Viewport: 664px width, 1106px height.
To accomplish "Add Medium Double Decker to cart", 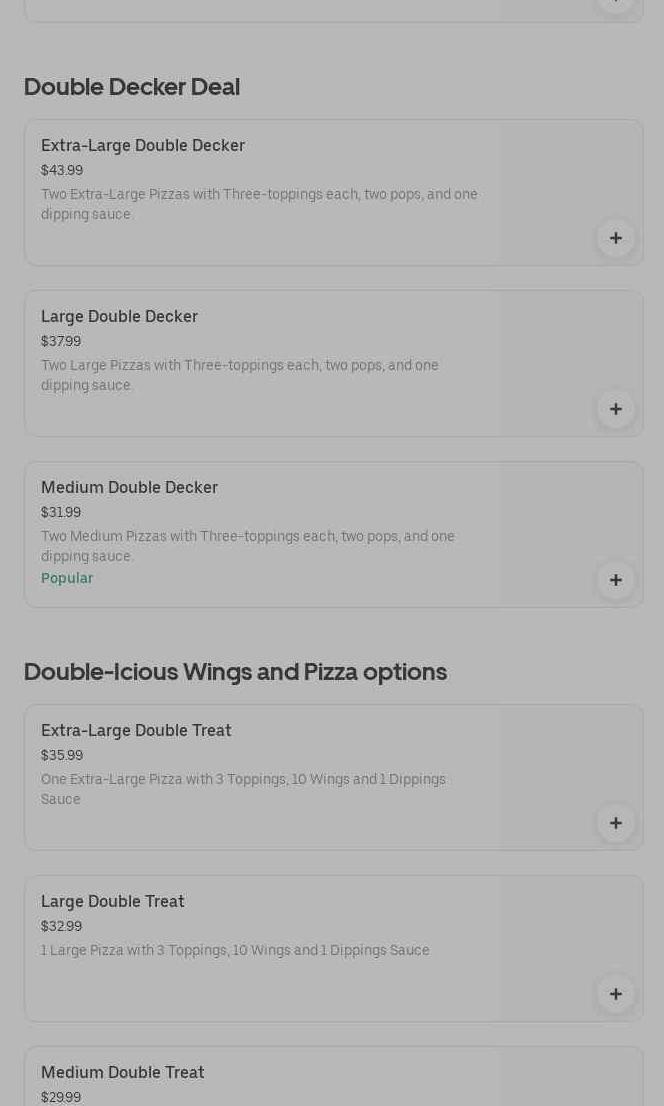I will [615, 580].
